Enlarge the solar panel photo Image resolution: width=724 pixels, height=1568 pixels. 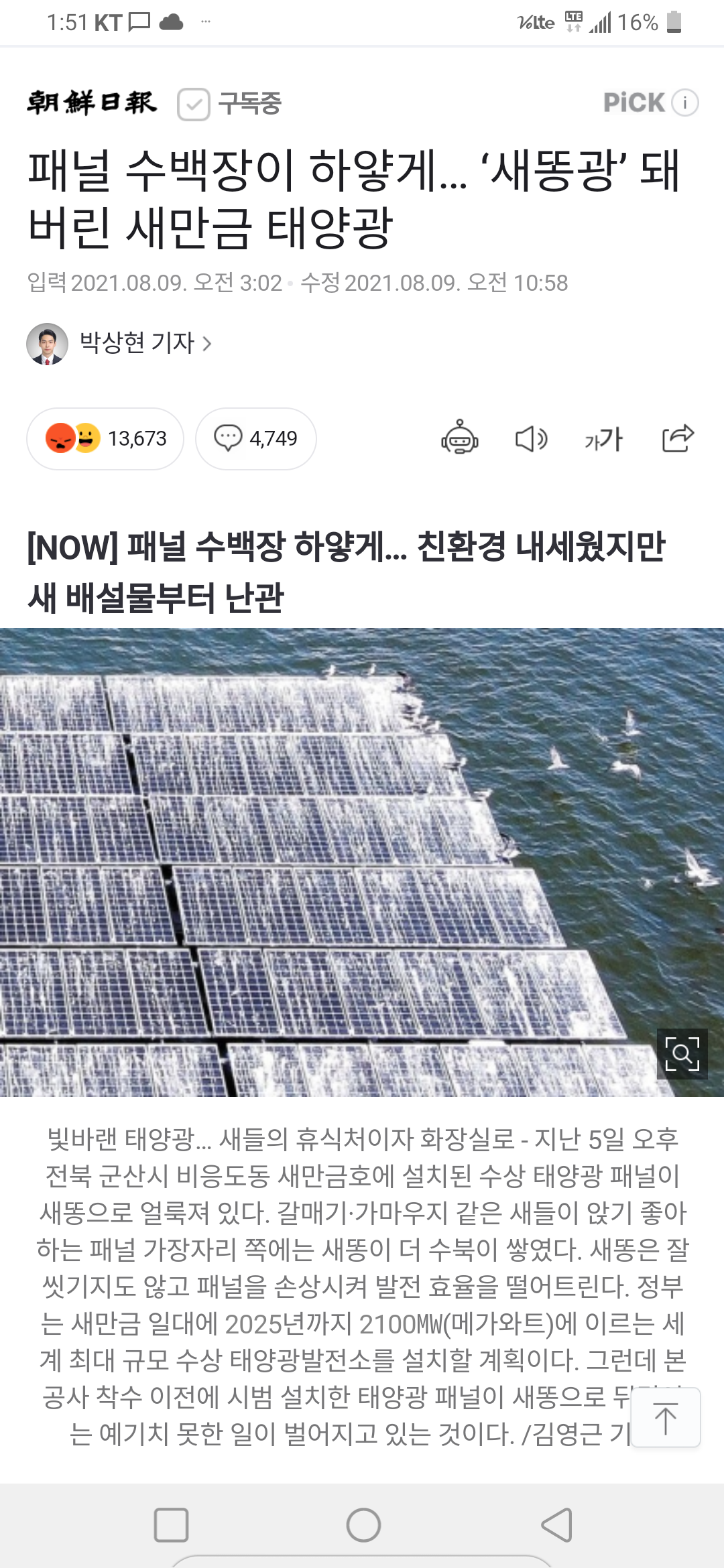[682, 1054]
